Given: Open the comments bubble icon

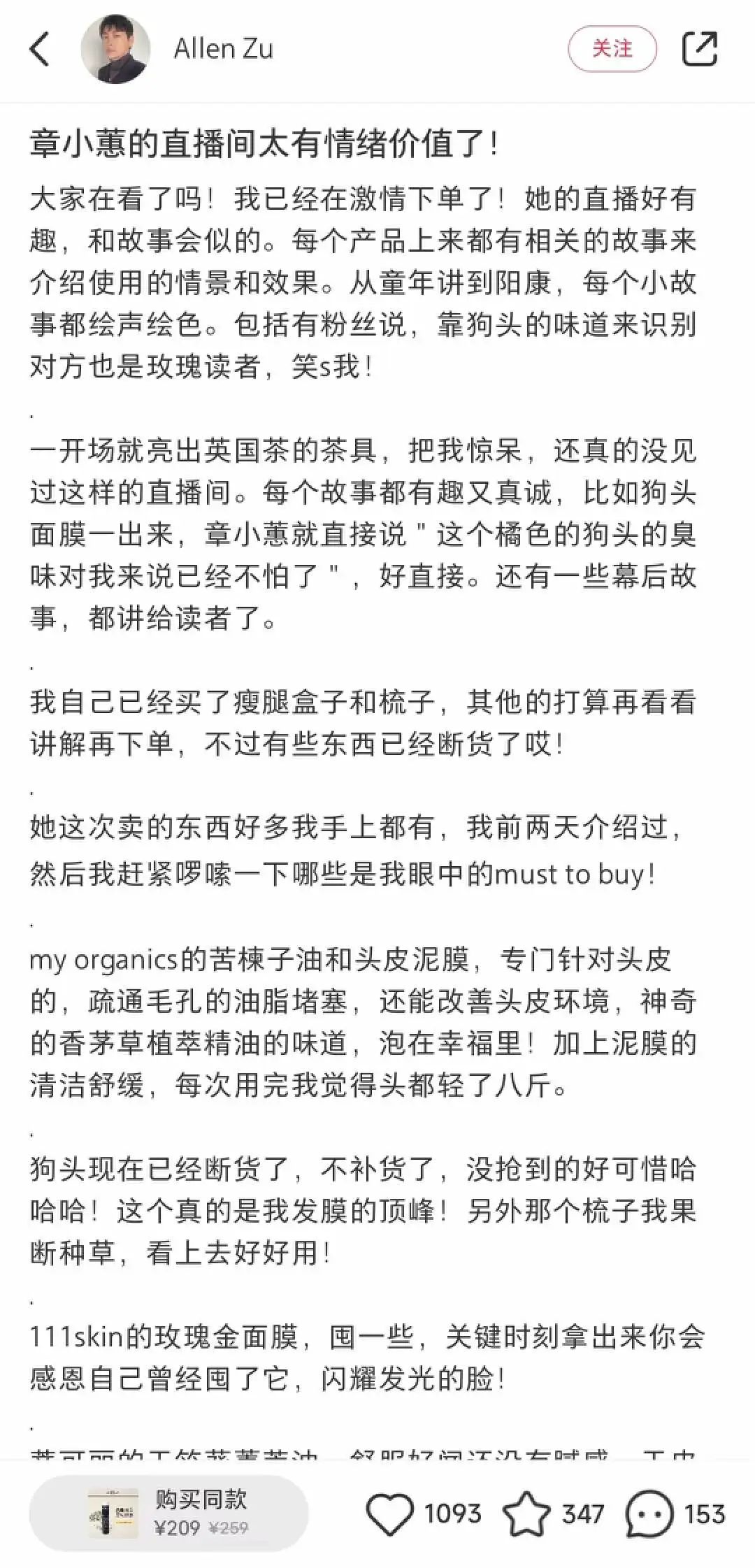Looking at the screenshot, I should 649,1513.
